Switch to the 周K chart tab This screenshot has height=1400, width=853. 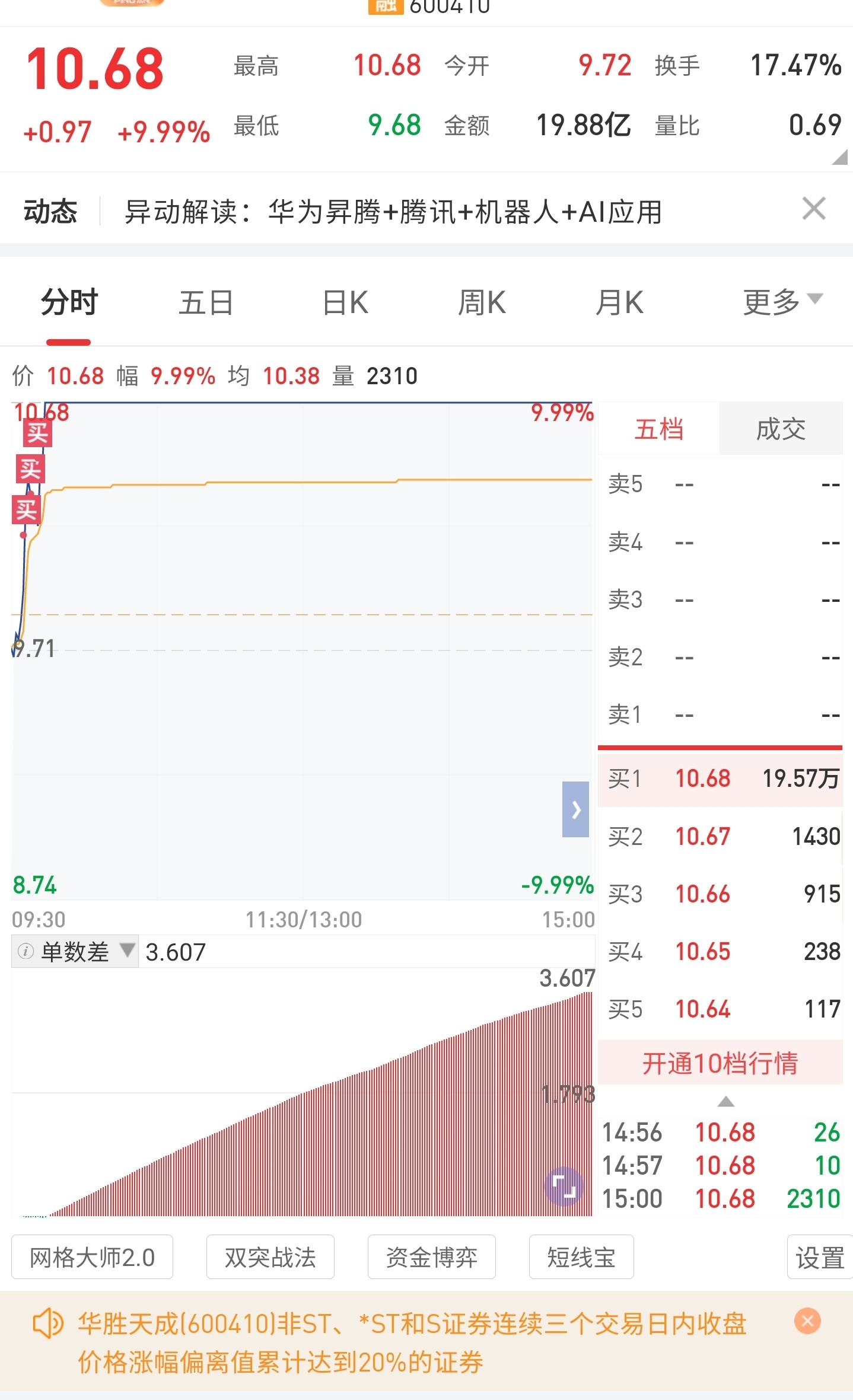[482, 302]
